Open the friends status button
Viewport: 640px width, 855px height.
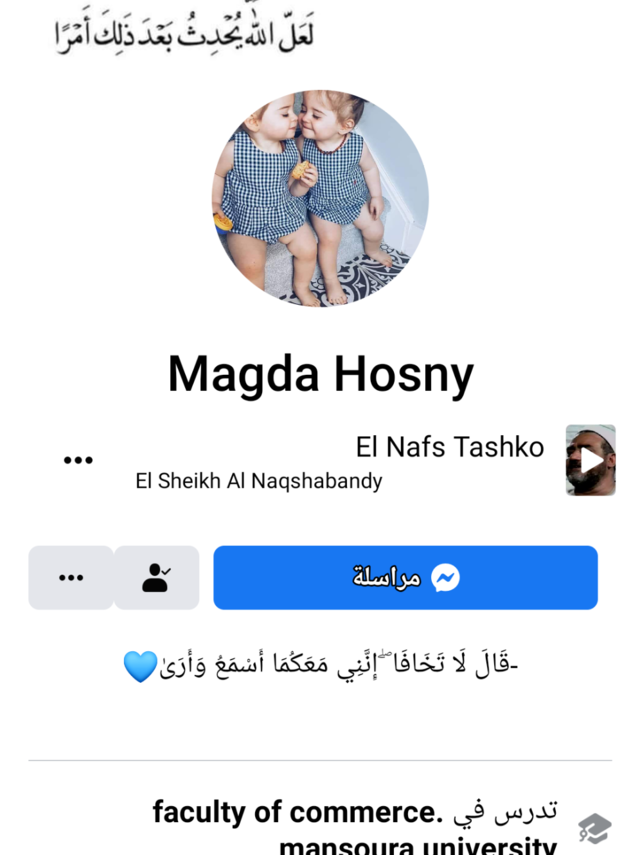156,578
